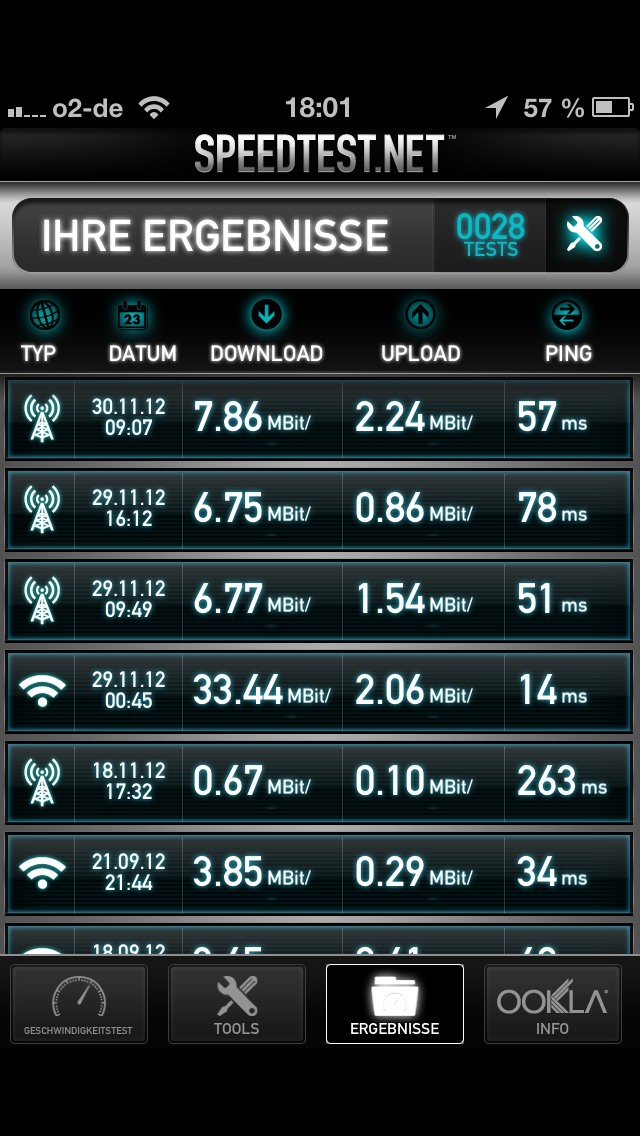The height and width of the screenshot is (1136, 640).
Task: Sort results by Datum column
Action: pos(142,333)
